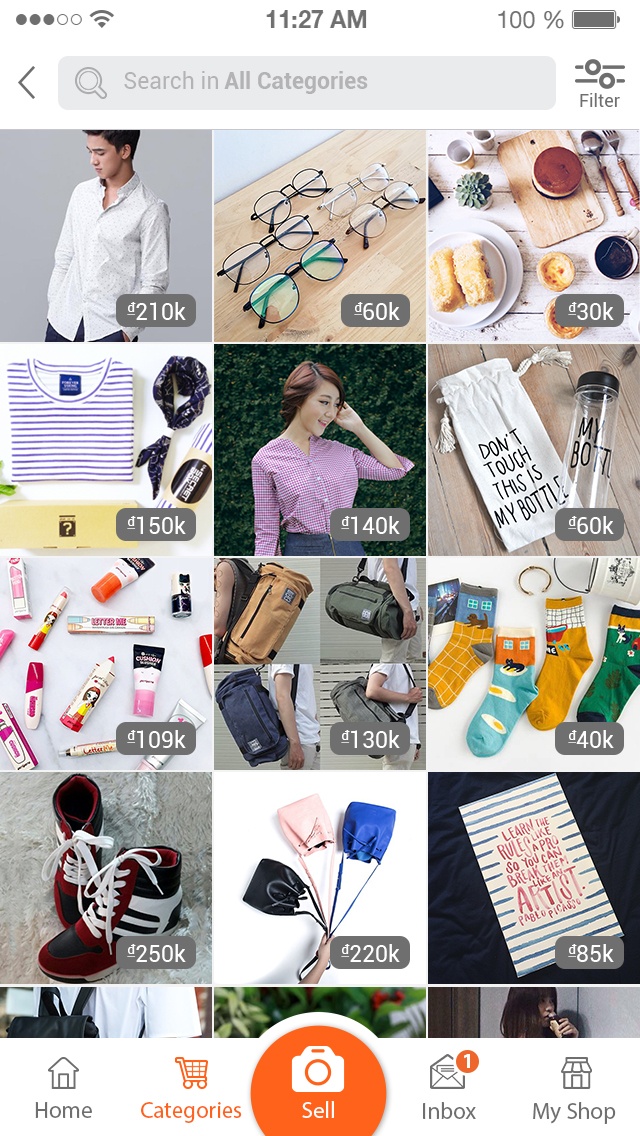This screenshot has height=1136, width=640.
Task: View the round eyeglasses listing for 60k
Action: point(320,236)
